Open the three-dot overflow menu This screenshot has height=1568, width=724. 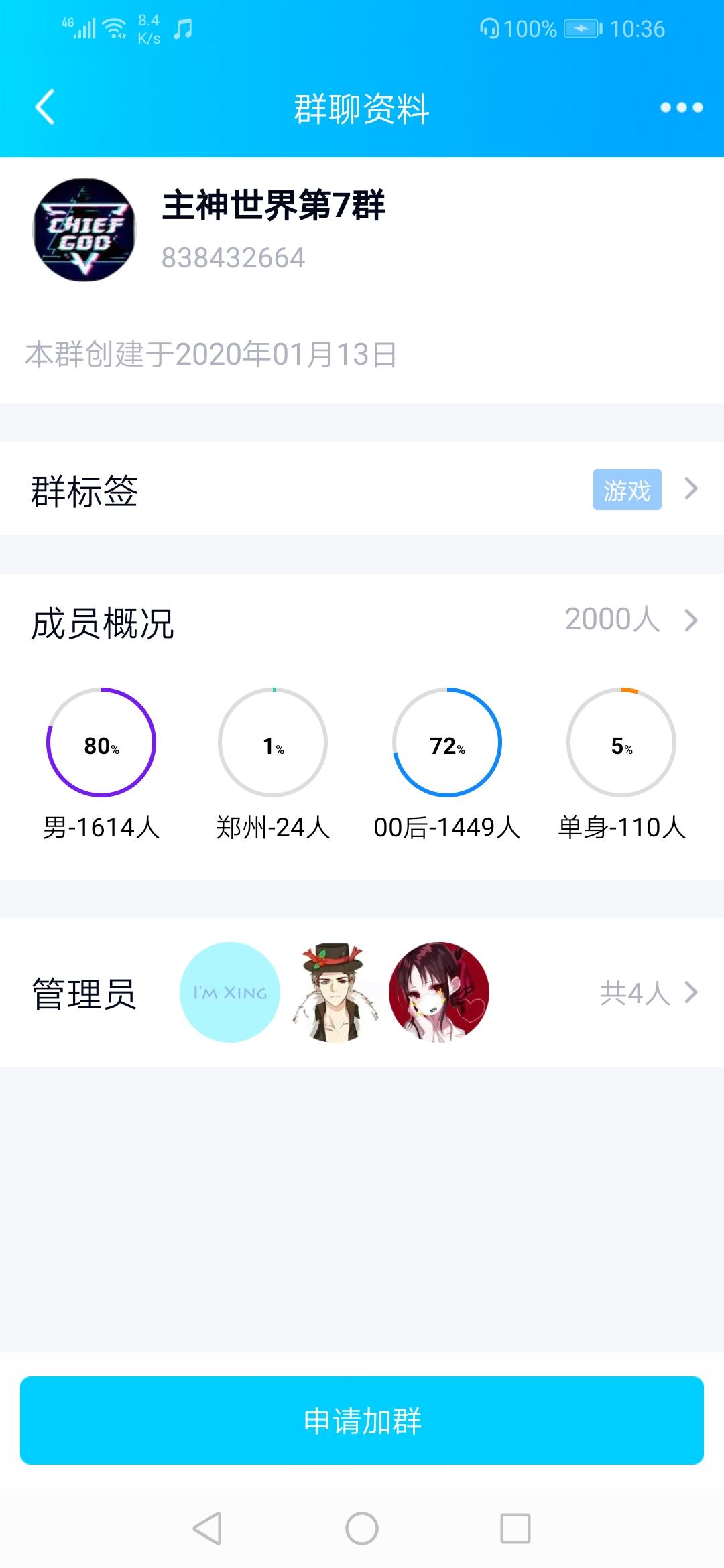coord(681,107)
